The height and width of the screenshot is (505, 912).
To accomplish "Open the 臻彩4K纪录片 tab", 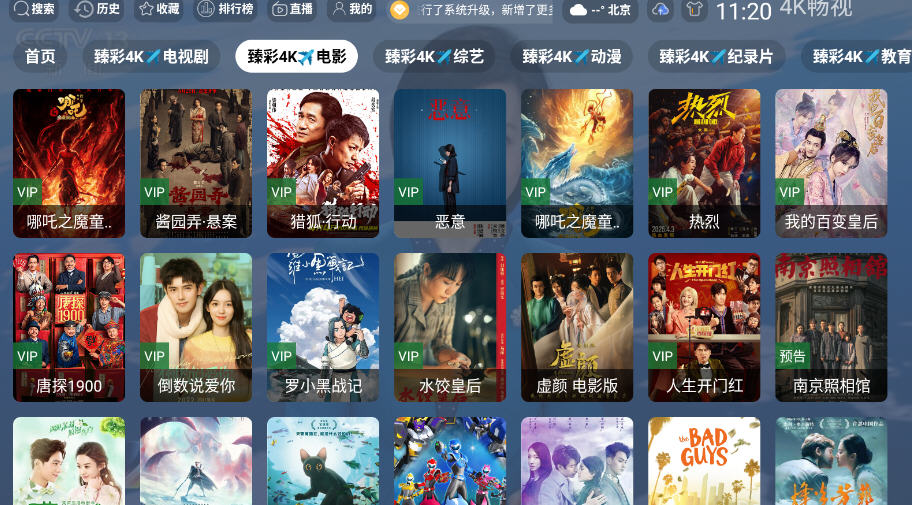I will pos(716,56).
